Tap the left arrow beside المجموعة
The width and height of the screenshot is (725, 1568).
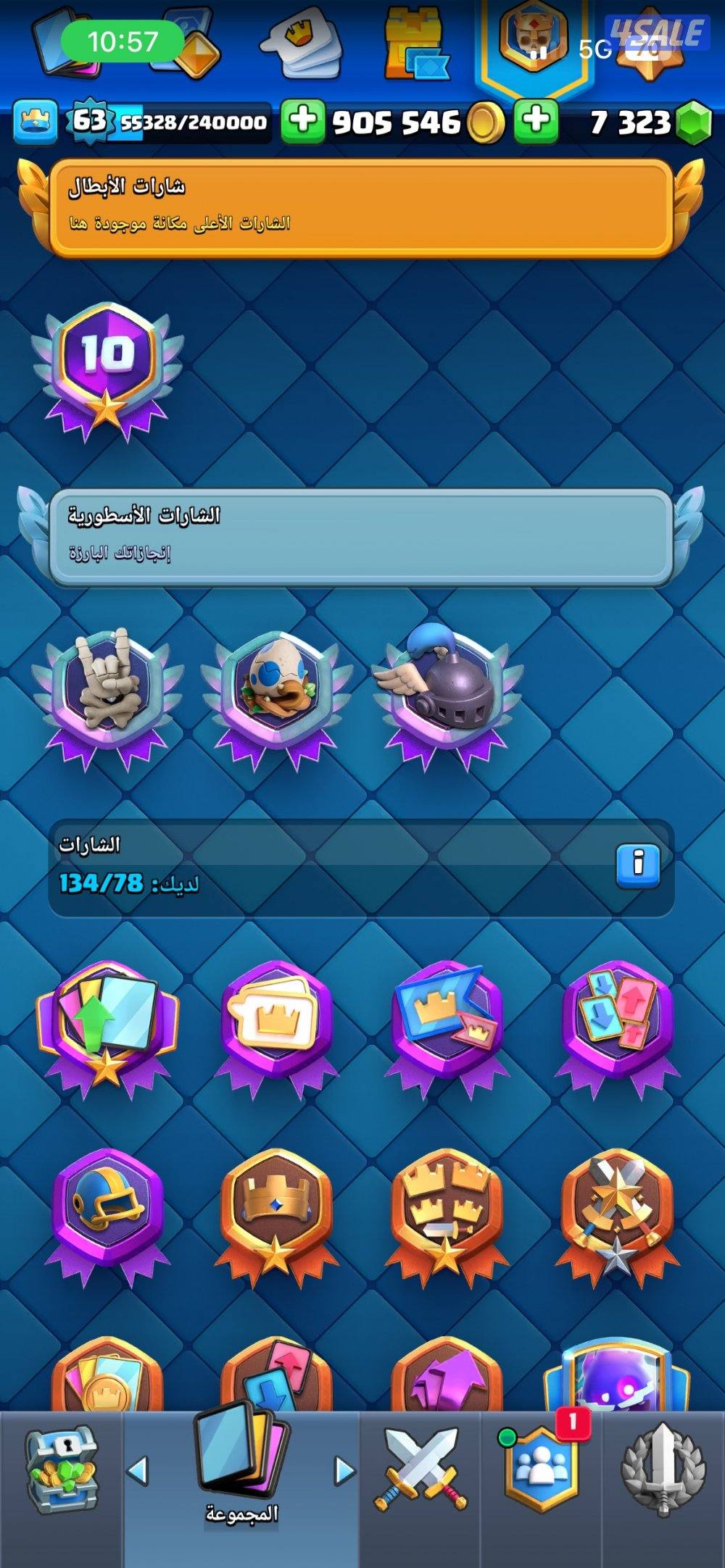pyautogui.click(x=138, y=1470)
